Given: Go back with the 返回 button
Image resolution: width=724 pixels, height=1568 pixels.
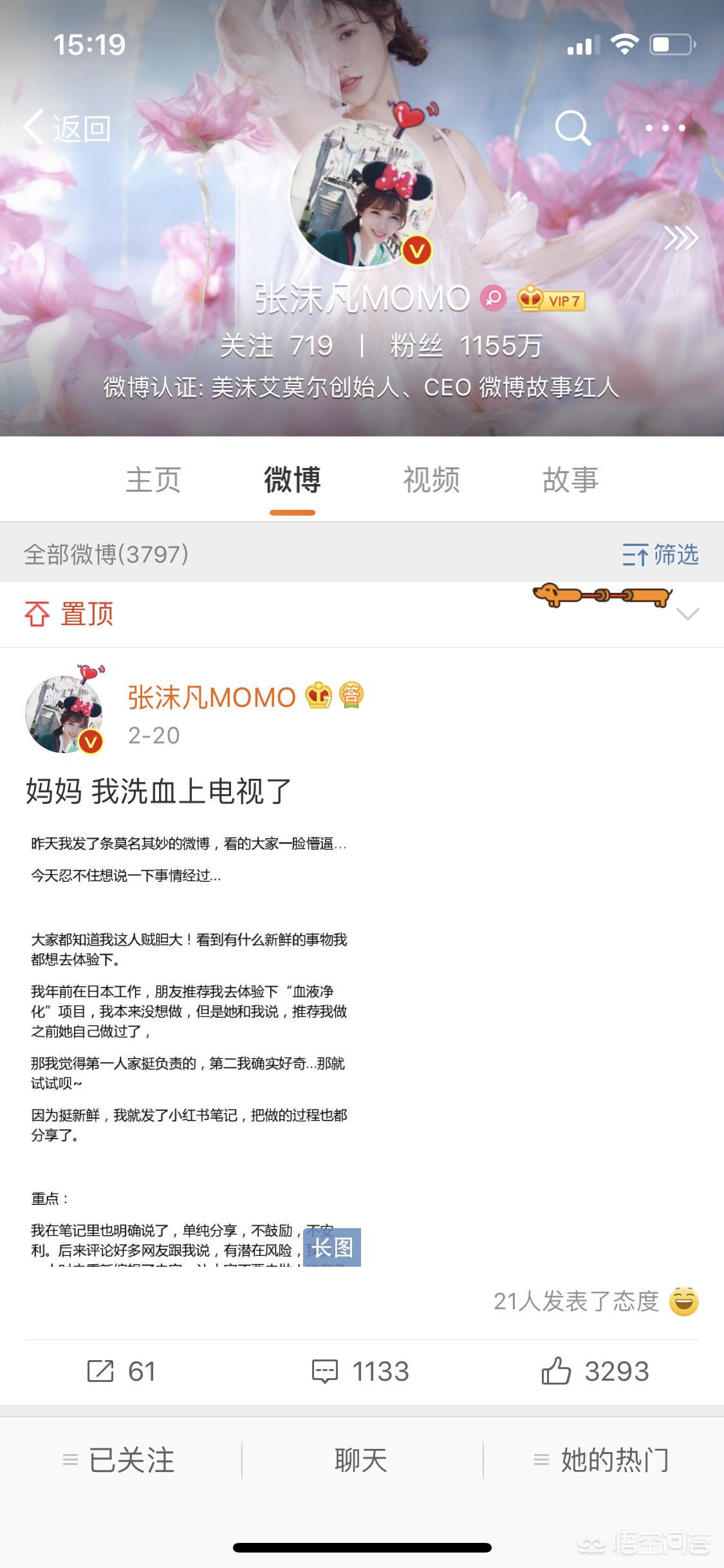Looking at the screenshot, I should pos(67,127).
